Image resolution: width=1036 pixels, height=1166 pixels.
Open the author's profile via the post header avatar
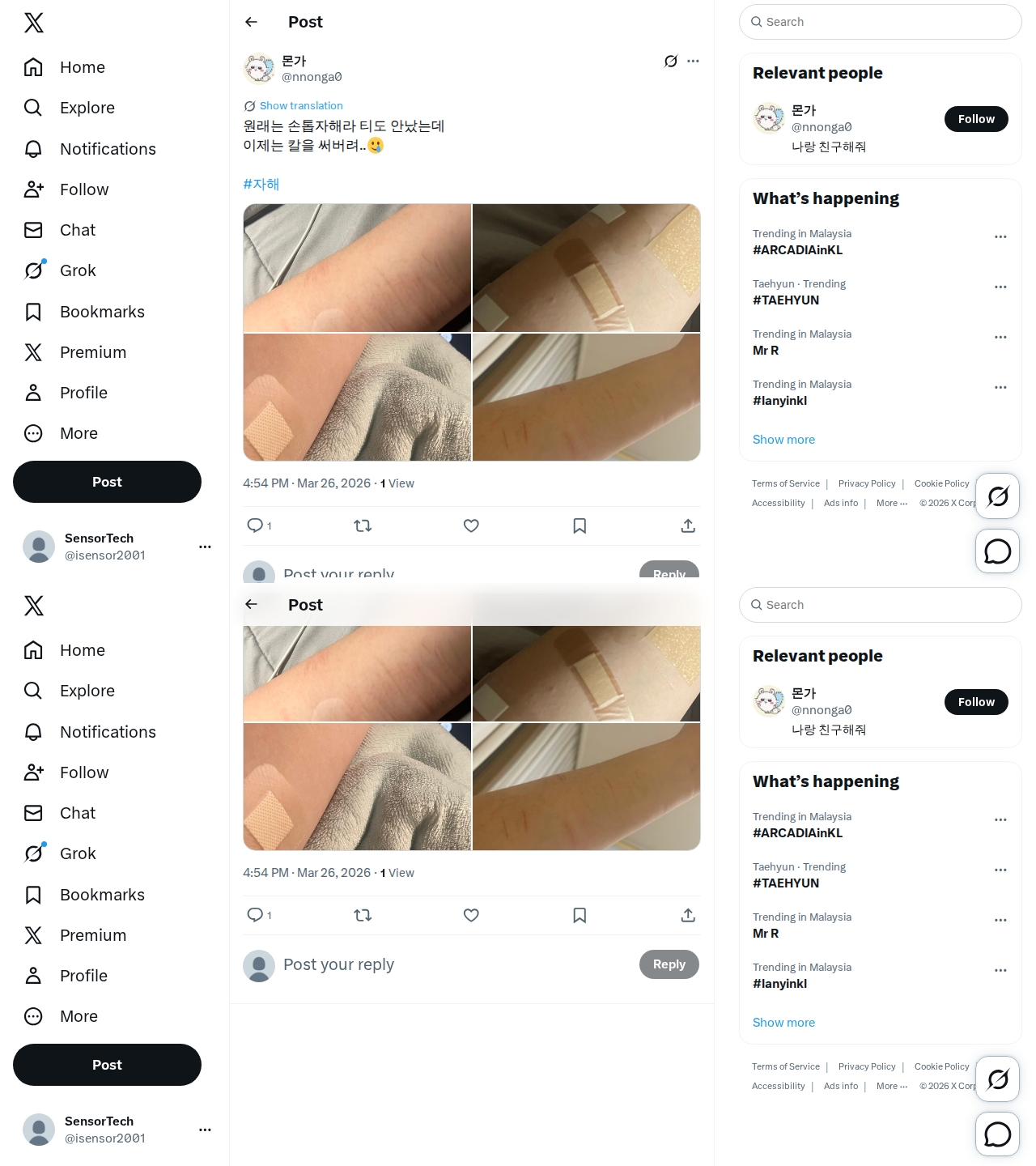pos(259,69)
